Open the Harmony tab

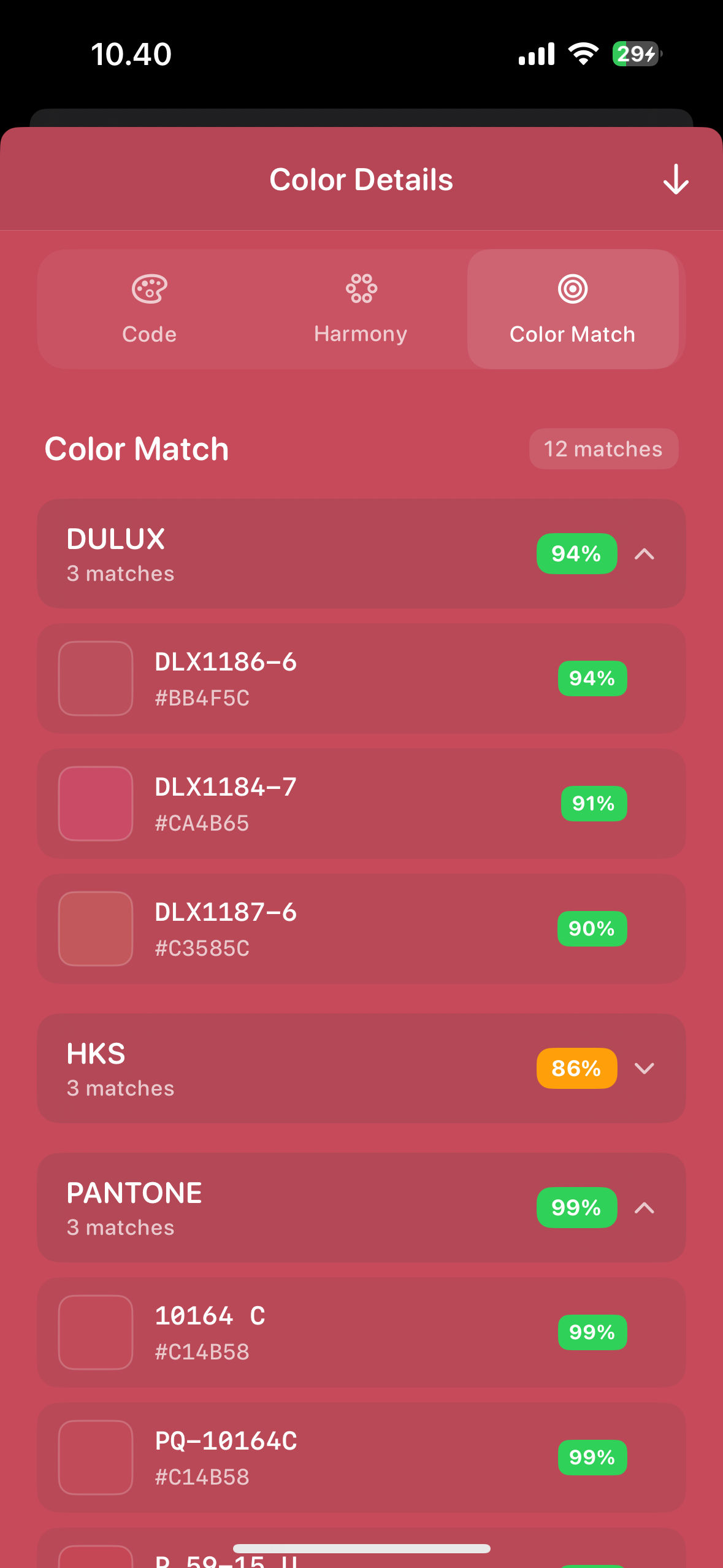(x=361, y=309)
